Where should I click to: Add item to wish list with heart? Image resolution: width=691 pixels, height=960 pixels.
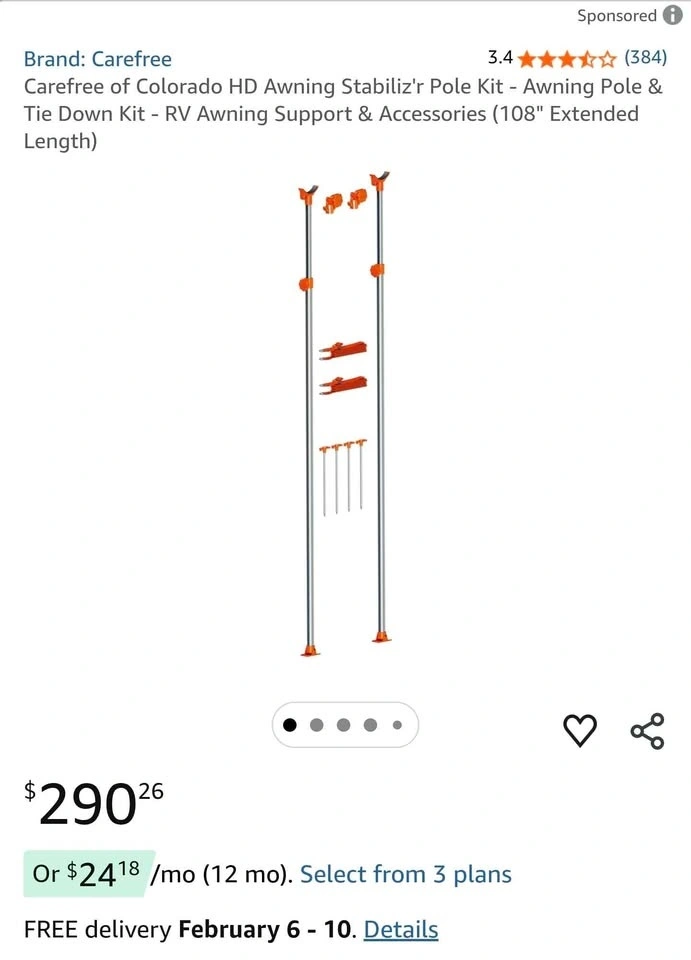(580, 731)
